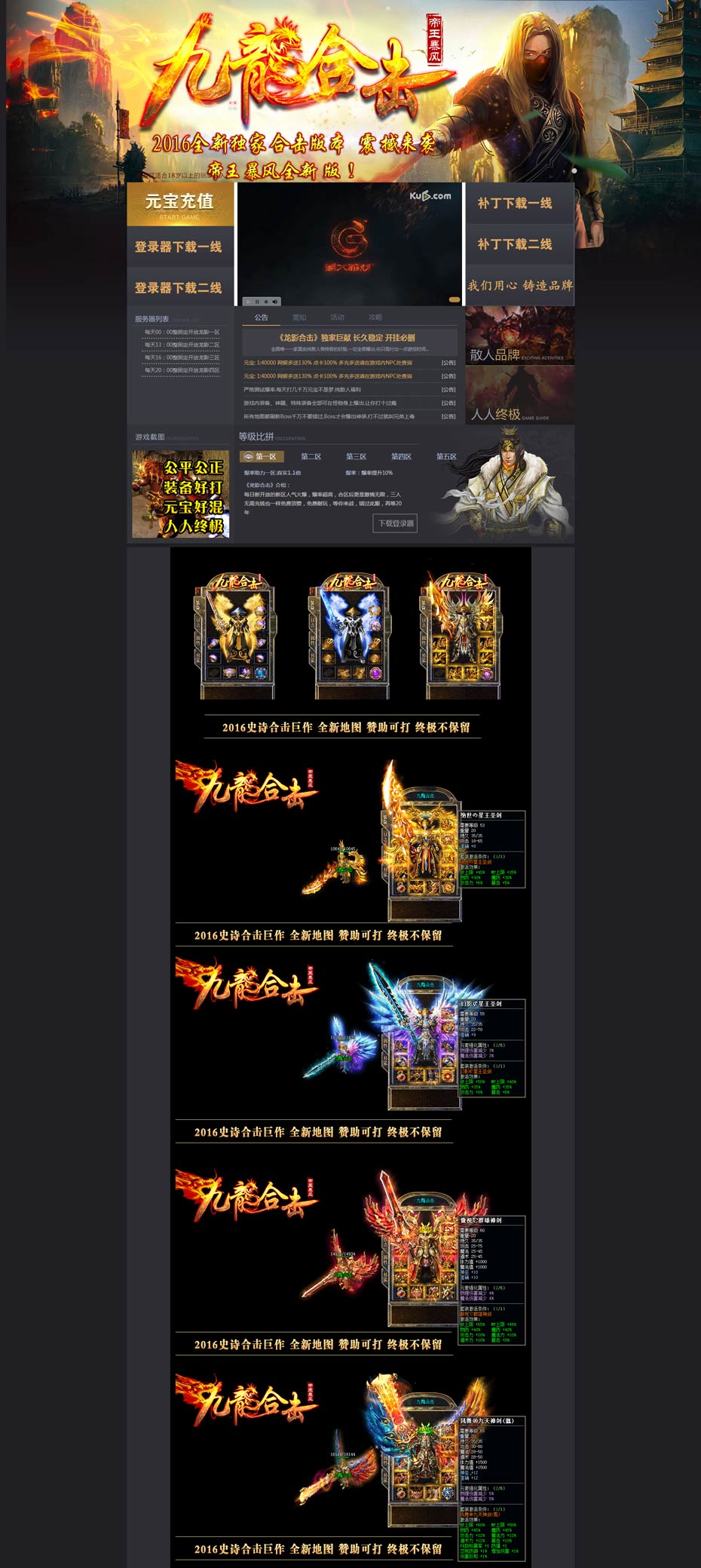The width and height of the screenshot is (701, 1568).
Task: Select the 第三区 server tab
Action: pos(356,456)
